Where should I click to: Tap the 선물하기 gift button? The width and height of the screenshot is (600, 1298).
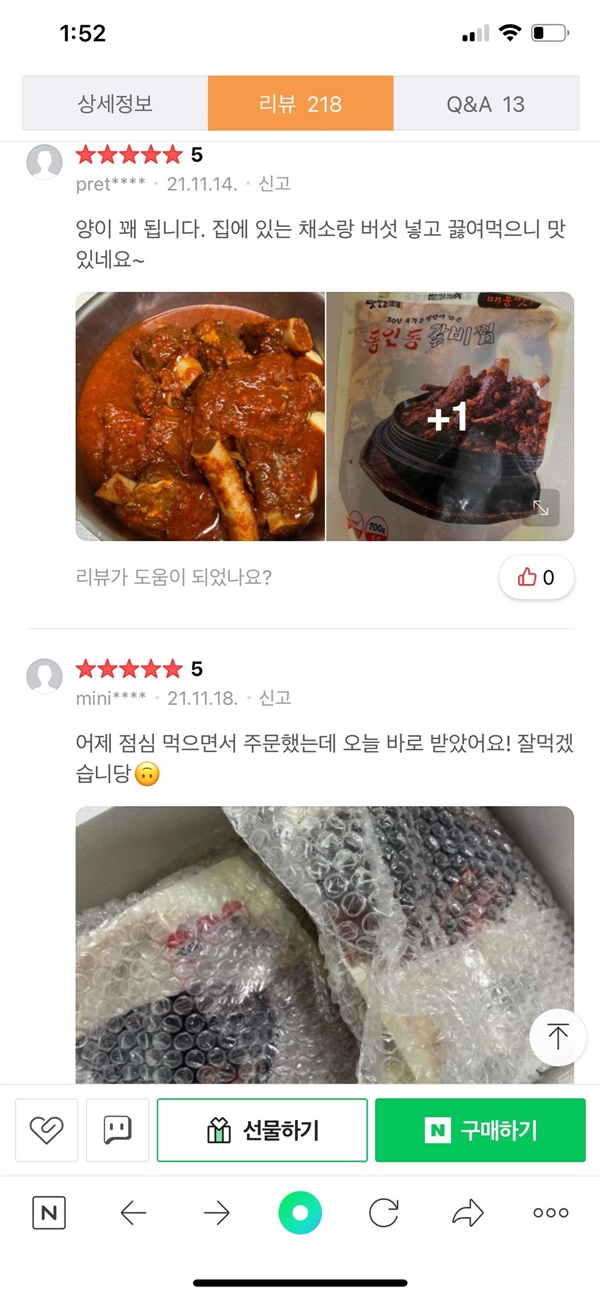pos(262,1130)
